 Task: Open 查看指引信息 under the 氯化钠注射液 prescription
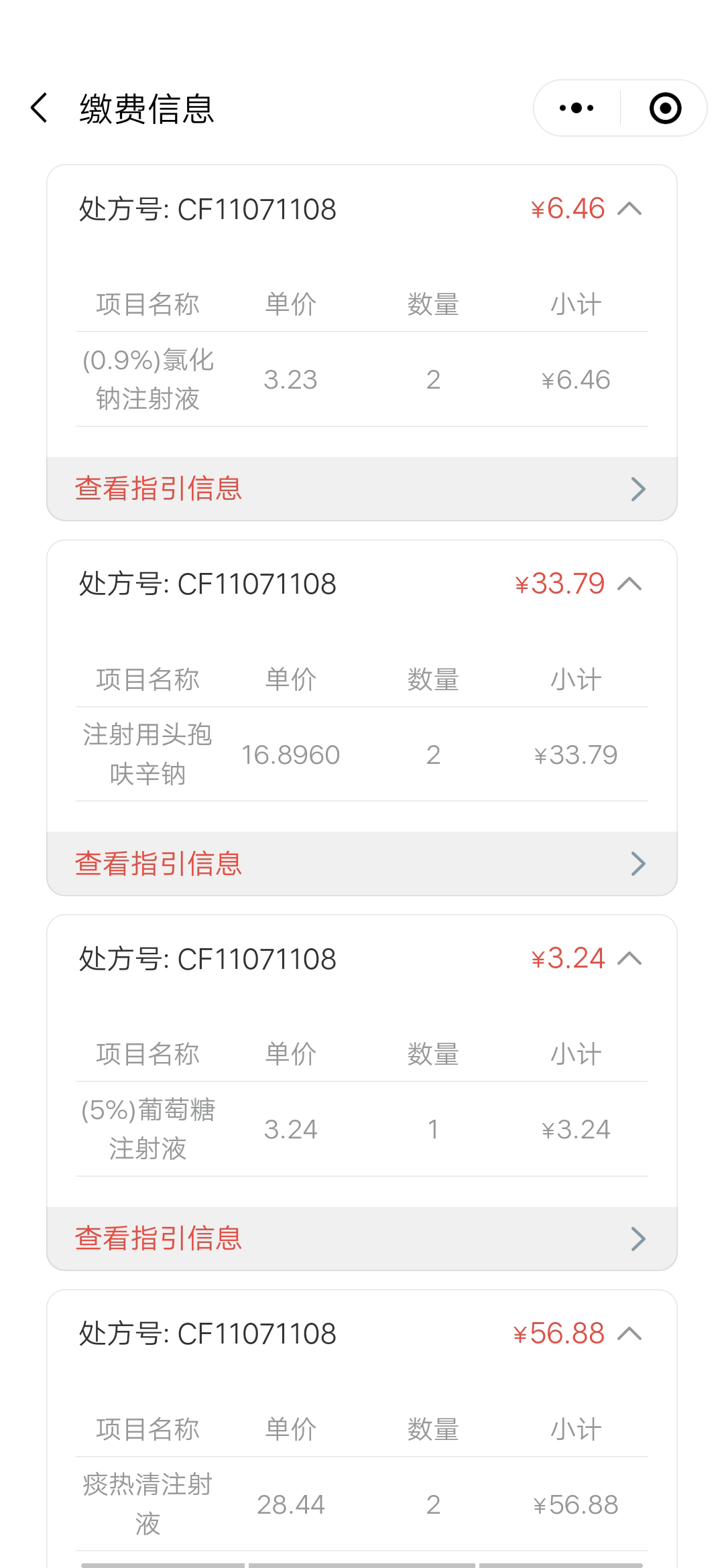coord(362,488)
